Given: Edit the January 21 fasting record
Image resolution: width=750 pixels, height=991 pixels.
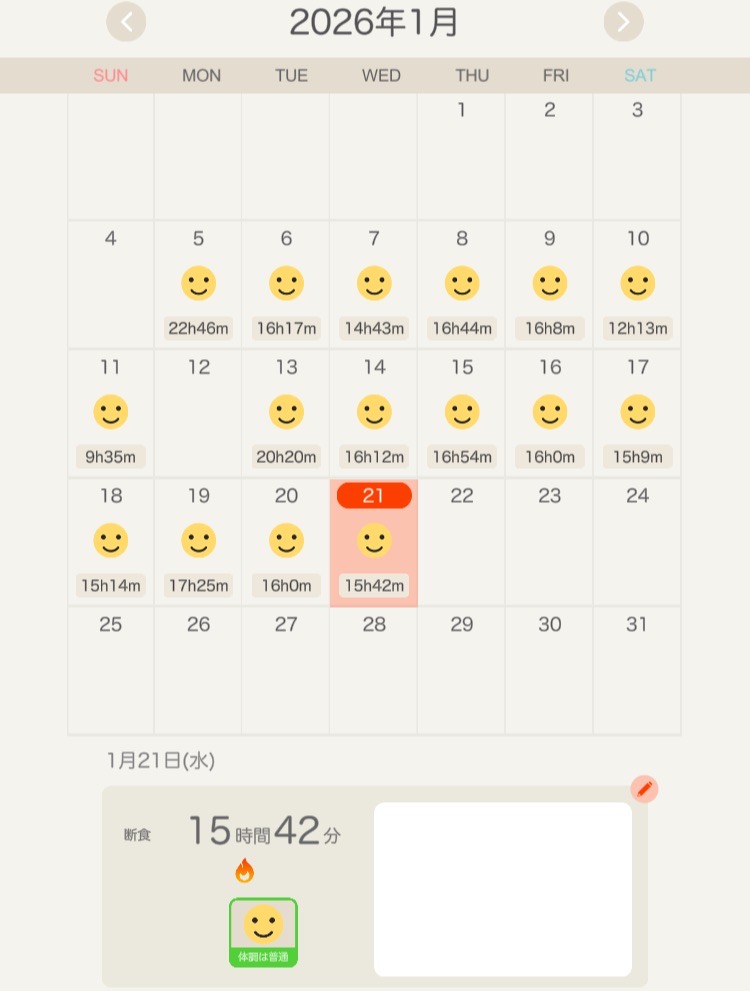Looking at the screenshot, I should 644,789.
